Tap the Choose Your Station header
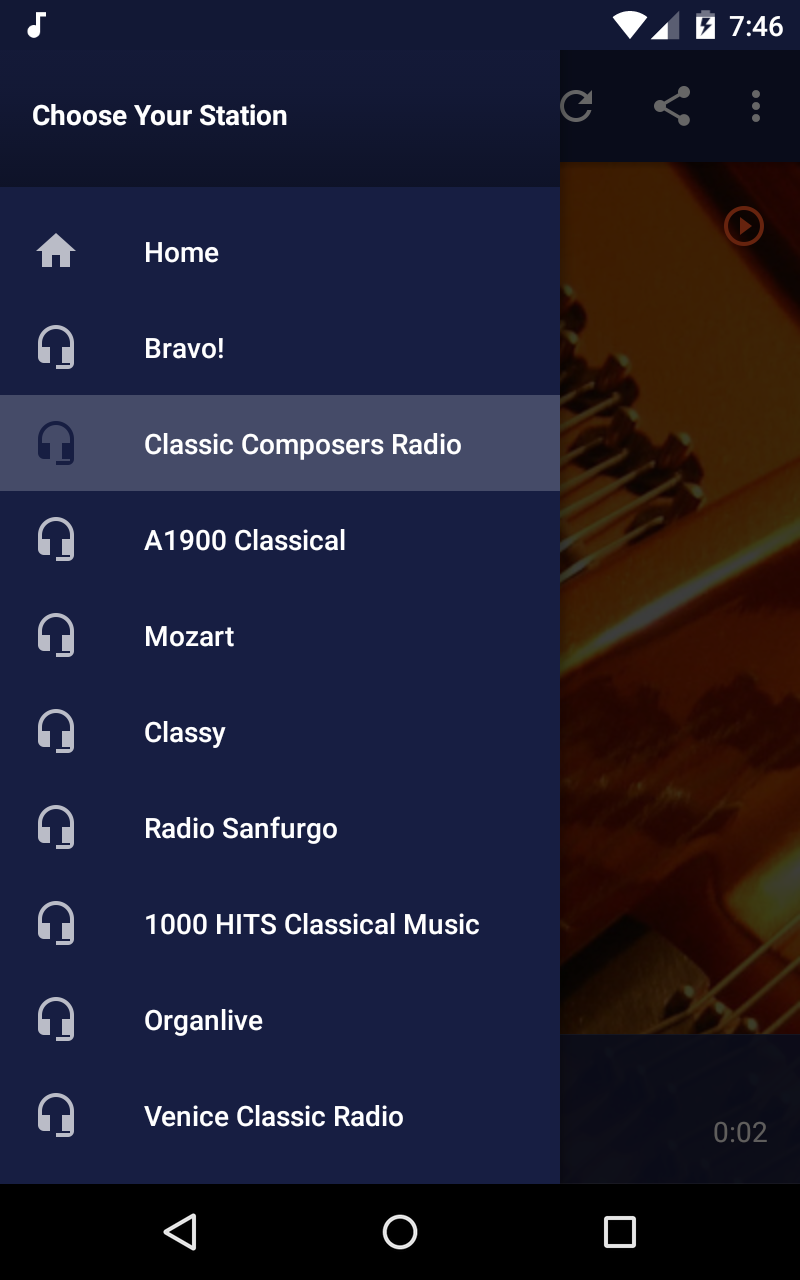This screenshot has height=1280, width=800. pyautogui.click(x=160, y=115)
